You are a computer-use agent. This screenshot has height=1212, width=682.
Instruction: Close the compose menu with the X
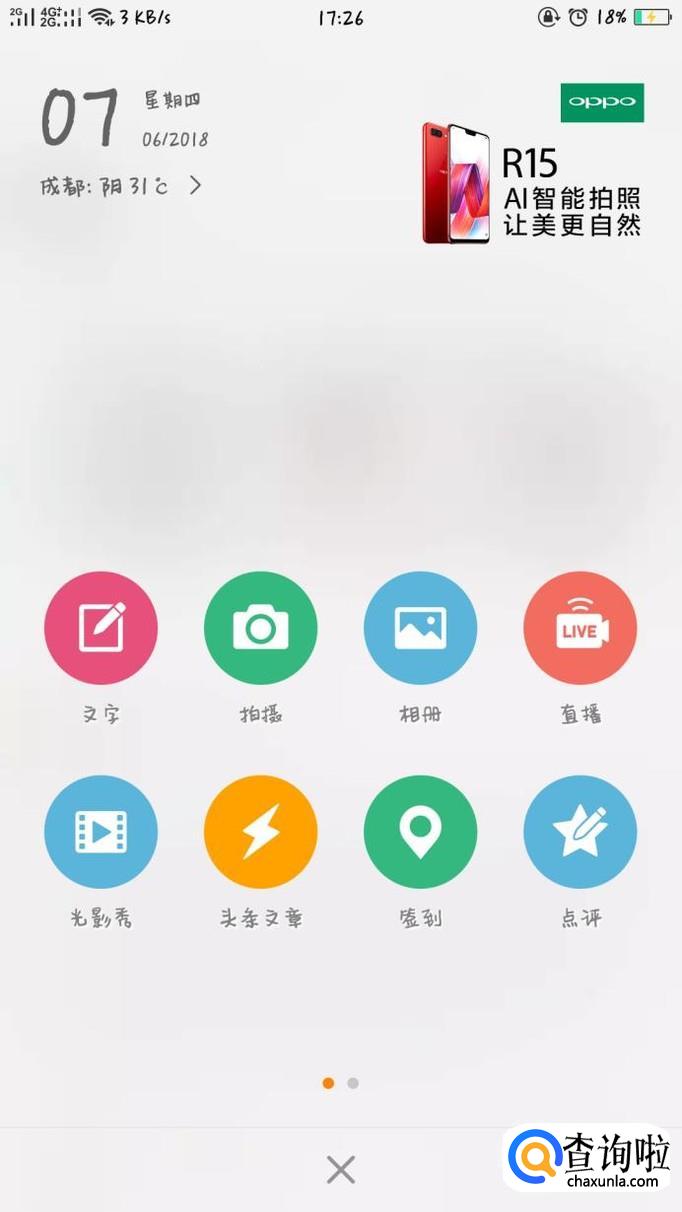pos(341,1169)
